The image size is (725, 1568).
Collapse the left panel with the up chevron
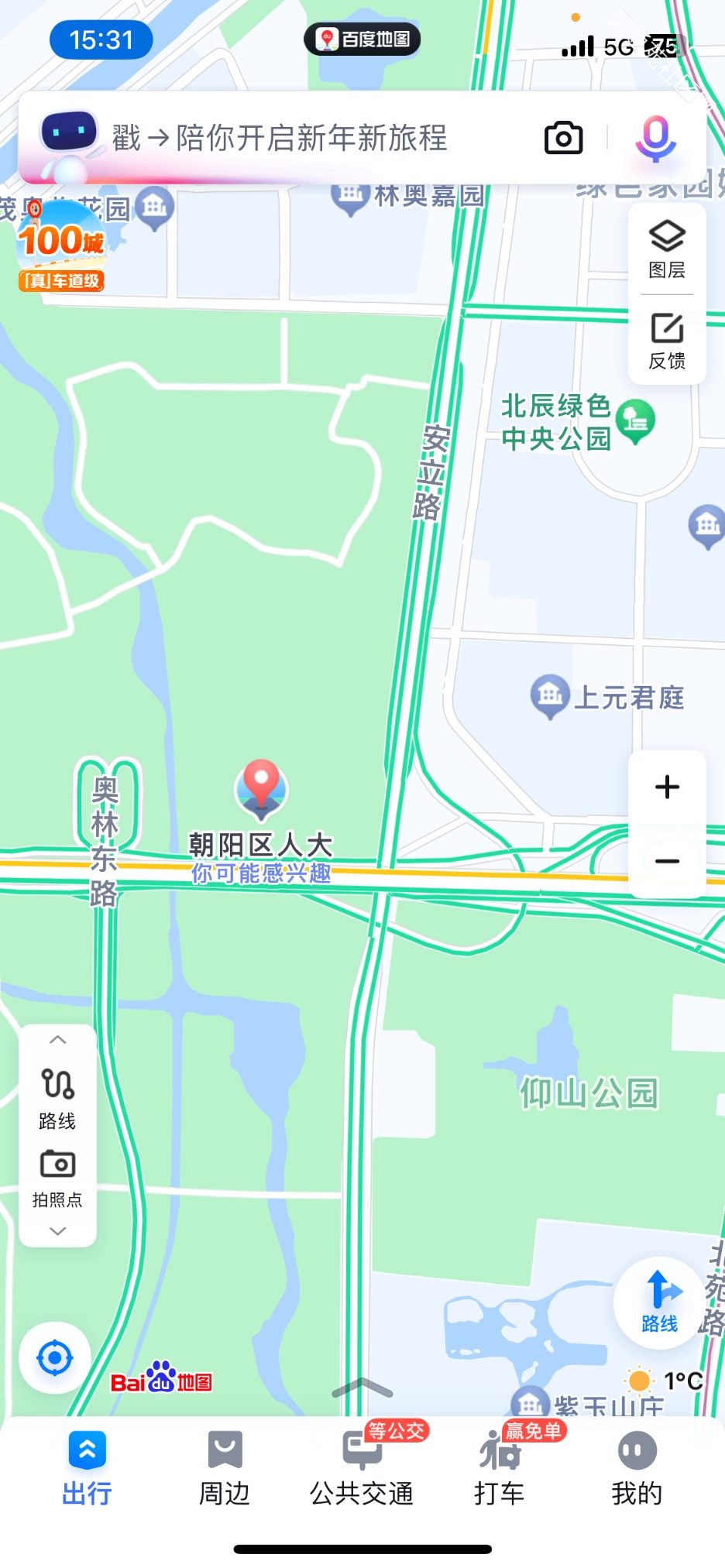(x=57, y=1040)
